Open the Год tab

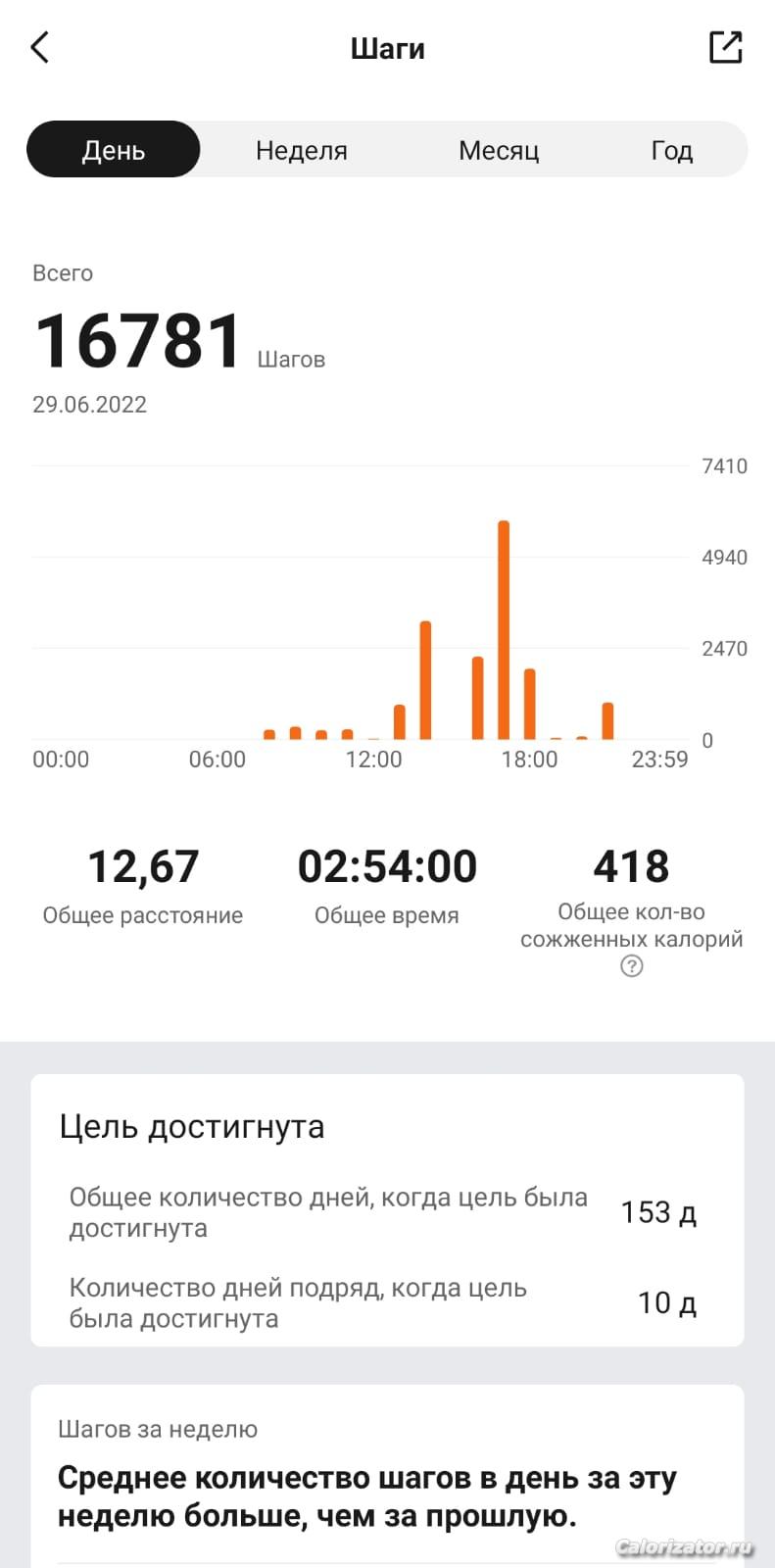point(672,150)
